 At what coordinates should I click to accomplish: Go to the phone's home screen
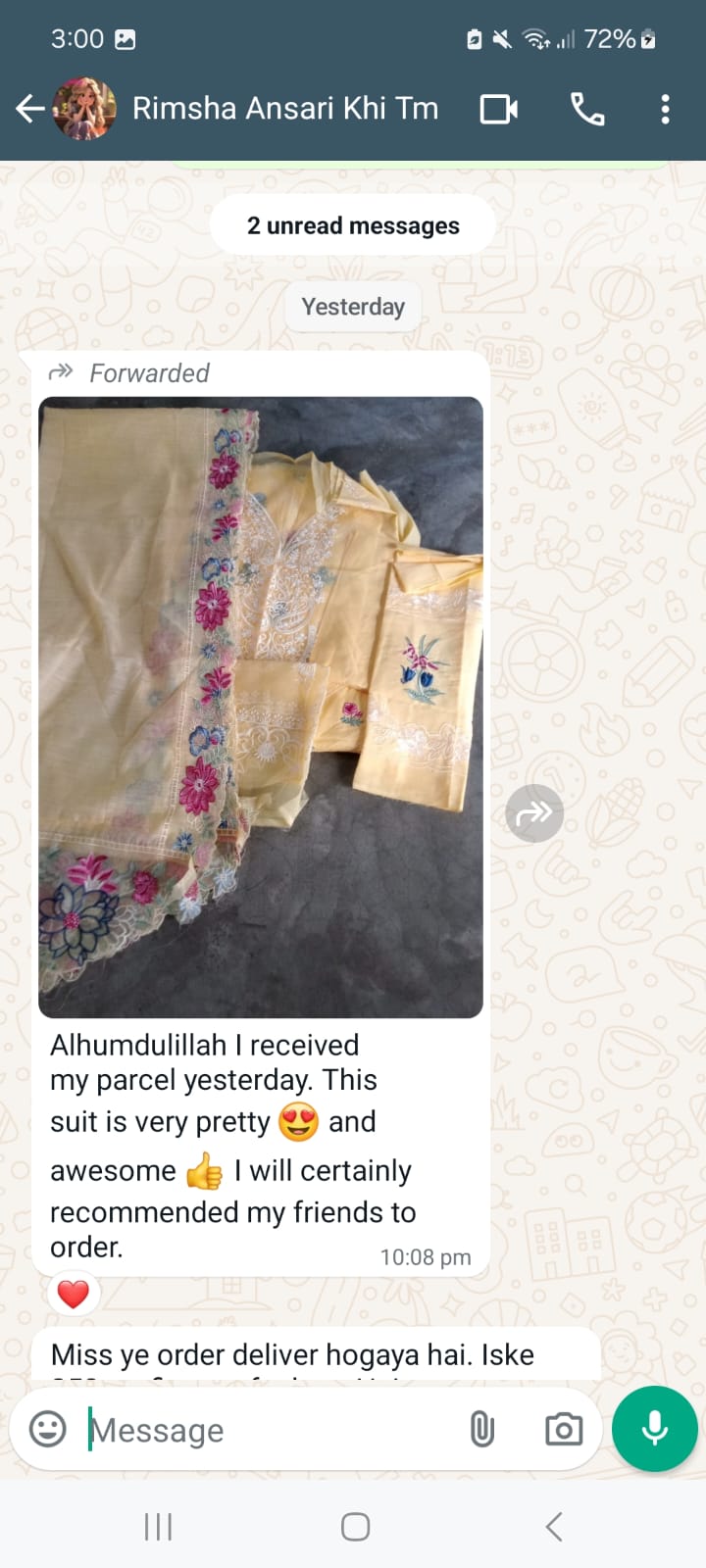click(x=355, y=1526)
